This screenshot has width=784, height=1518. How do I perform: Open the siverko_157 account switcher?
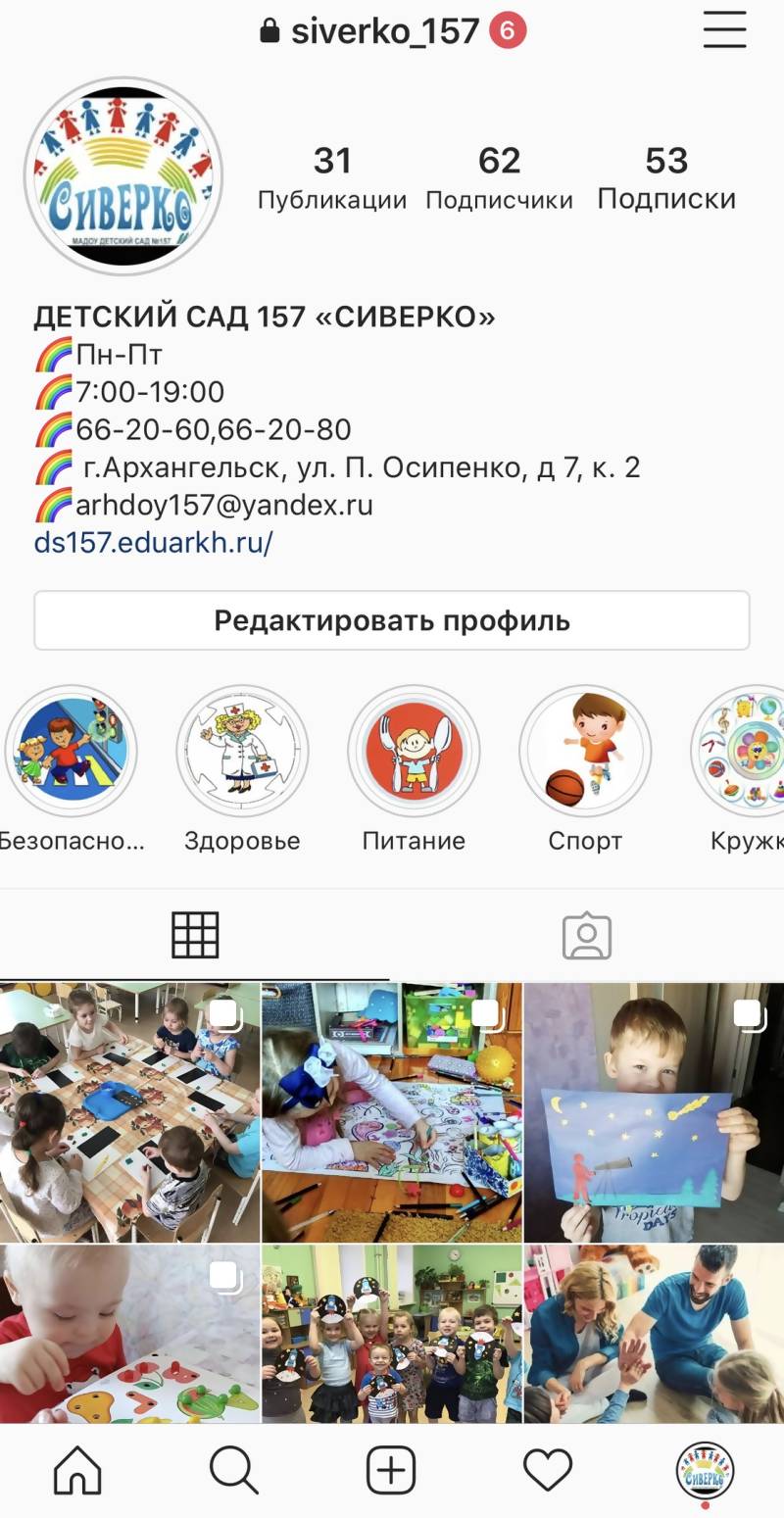point(384,31)
